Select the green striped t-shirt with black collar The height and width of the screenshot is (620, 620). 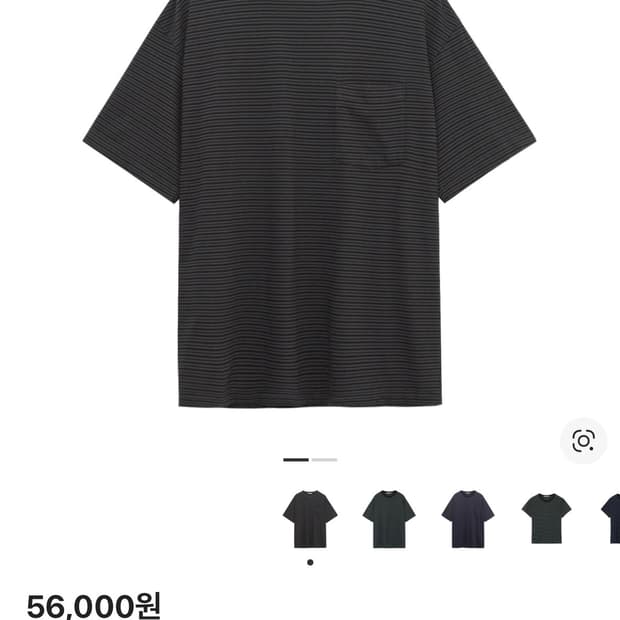(546, 519)
